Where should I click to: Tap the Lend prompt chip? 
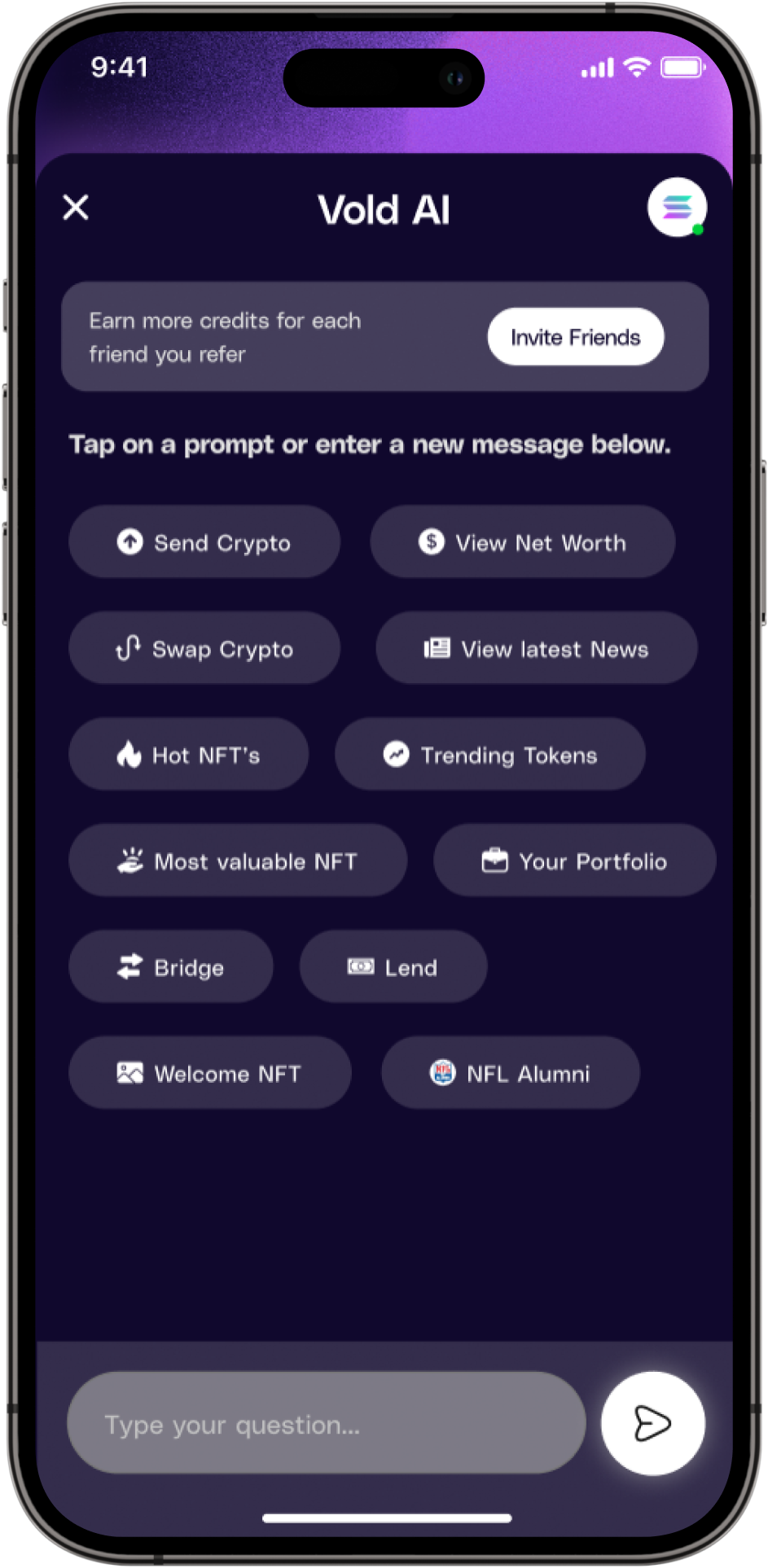(x=393, y=967)
